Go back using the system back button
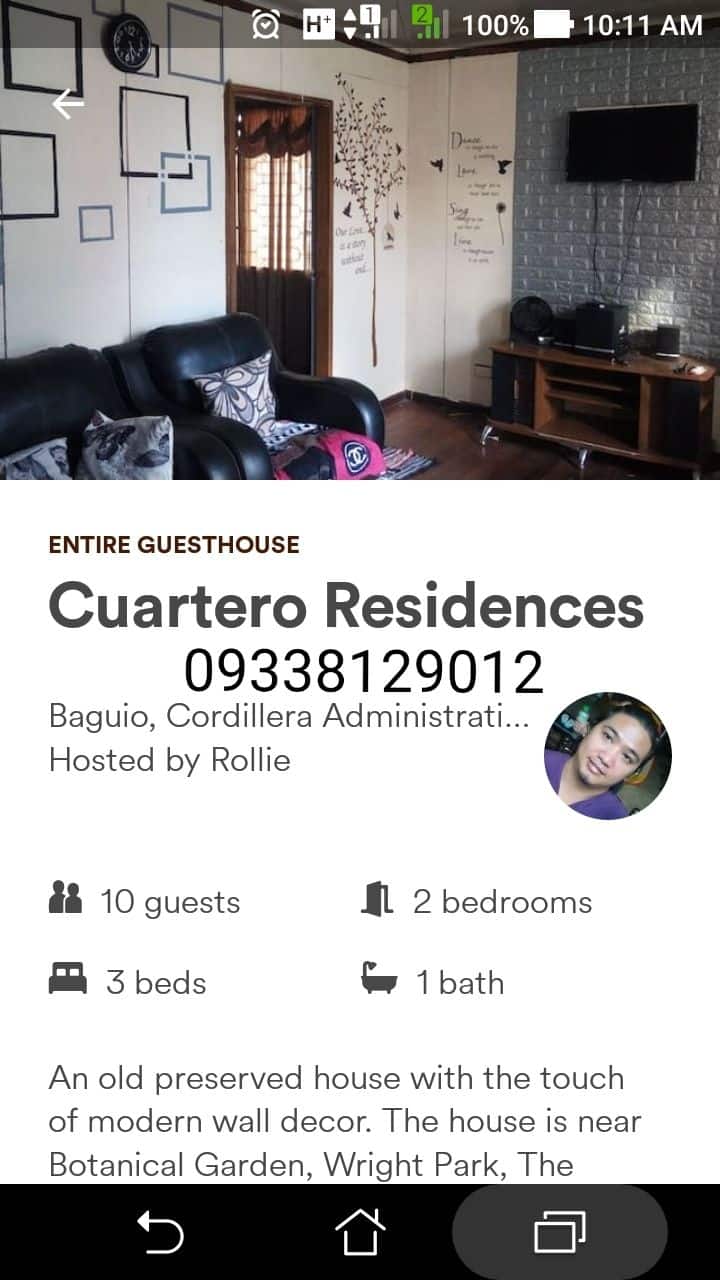The height and width of the screenshot is (1280, 720). [160, 1231]
